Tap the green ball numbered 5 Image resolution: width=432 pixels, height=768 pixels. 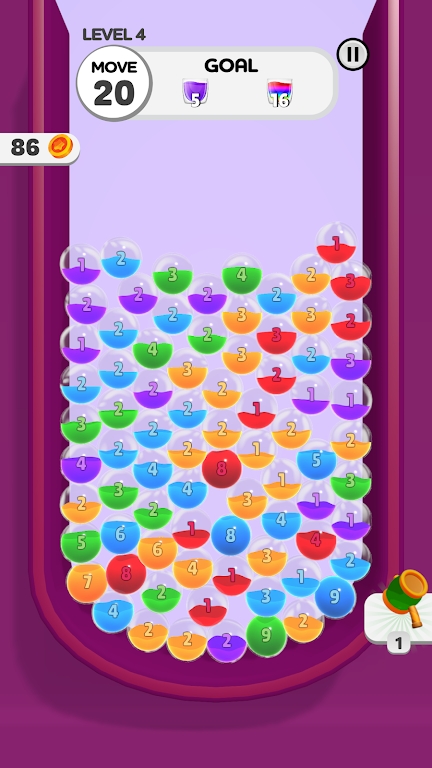(81, 543)
